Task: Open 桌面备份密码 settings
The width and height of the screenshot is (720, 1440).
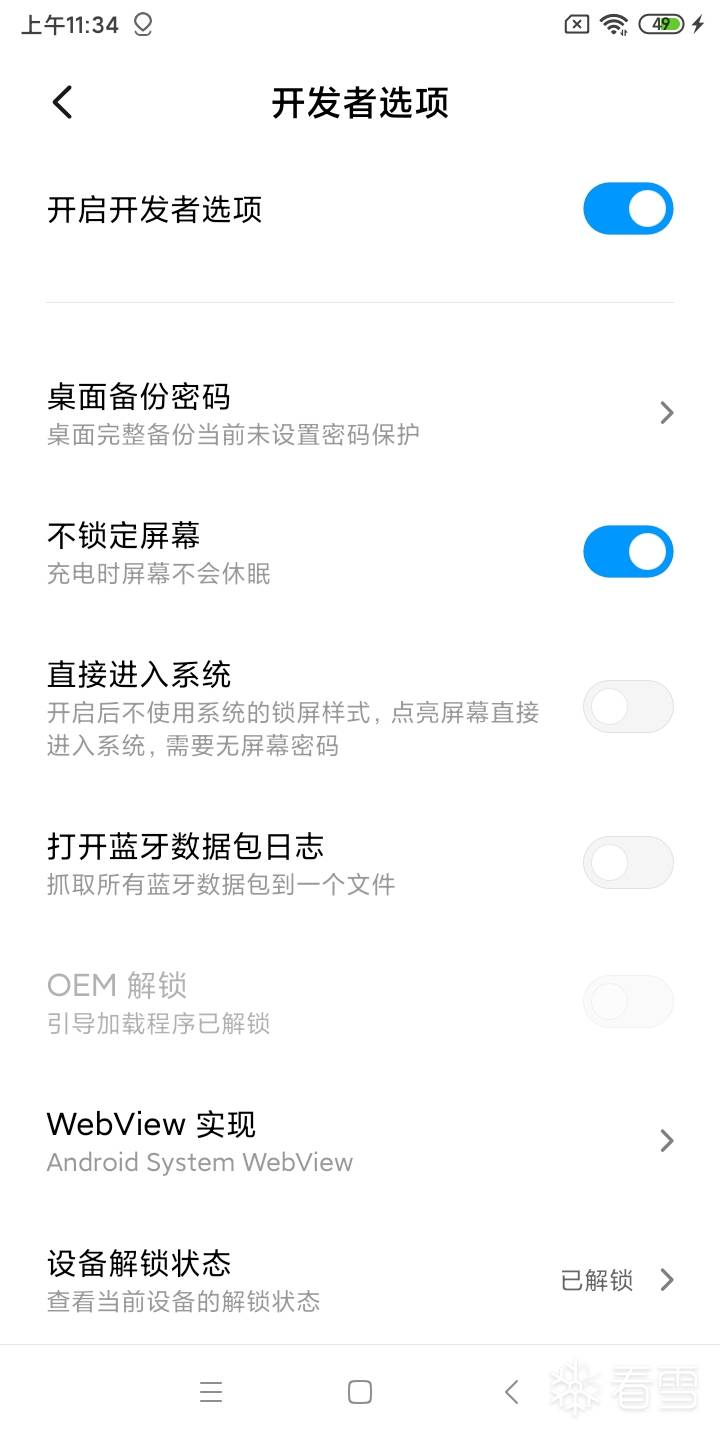Action: (360, 413)
